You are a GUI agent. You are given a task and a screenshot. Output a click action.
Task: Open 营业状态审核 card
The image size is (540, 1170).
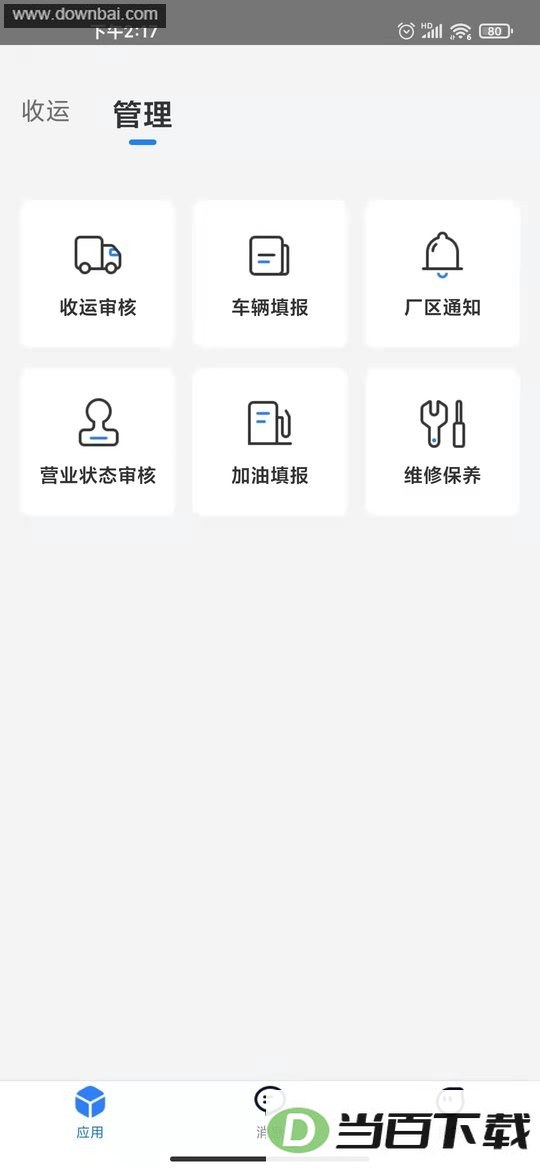(x=98, y=442)
